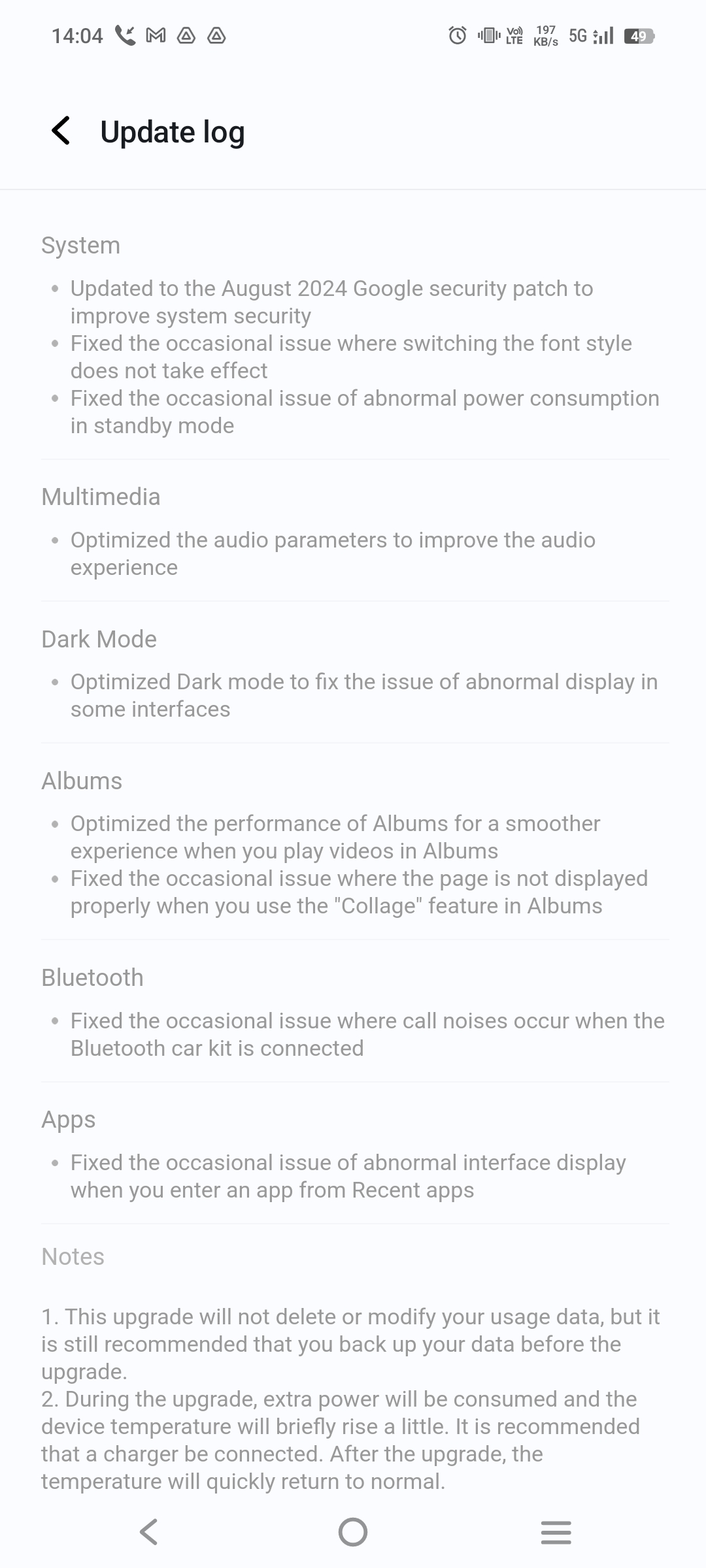
Task: Open the recent apps menu
Action: 556,1531
